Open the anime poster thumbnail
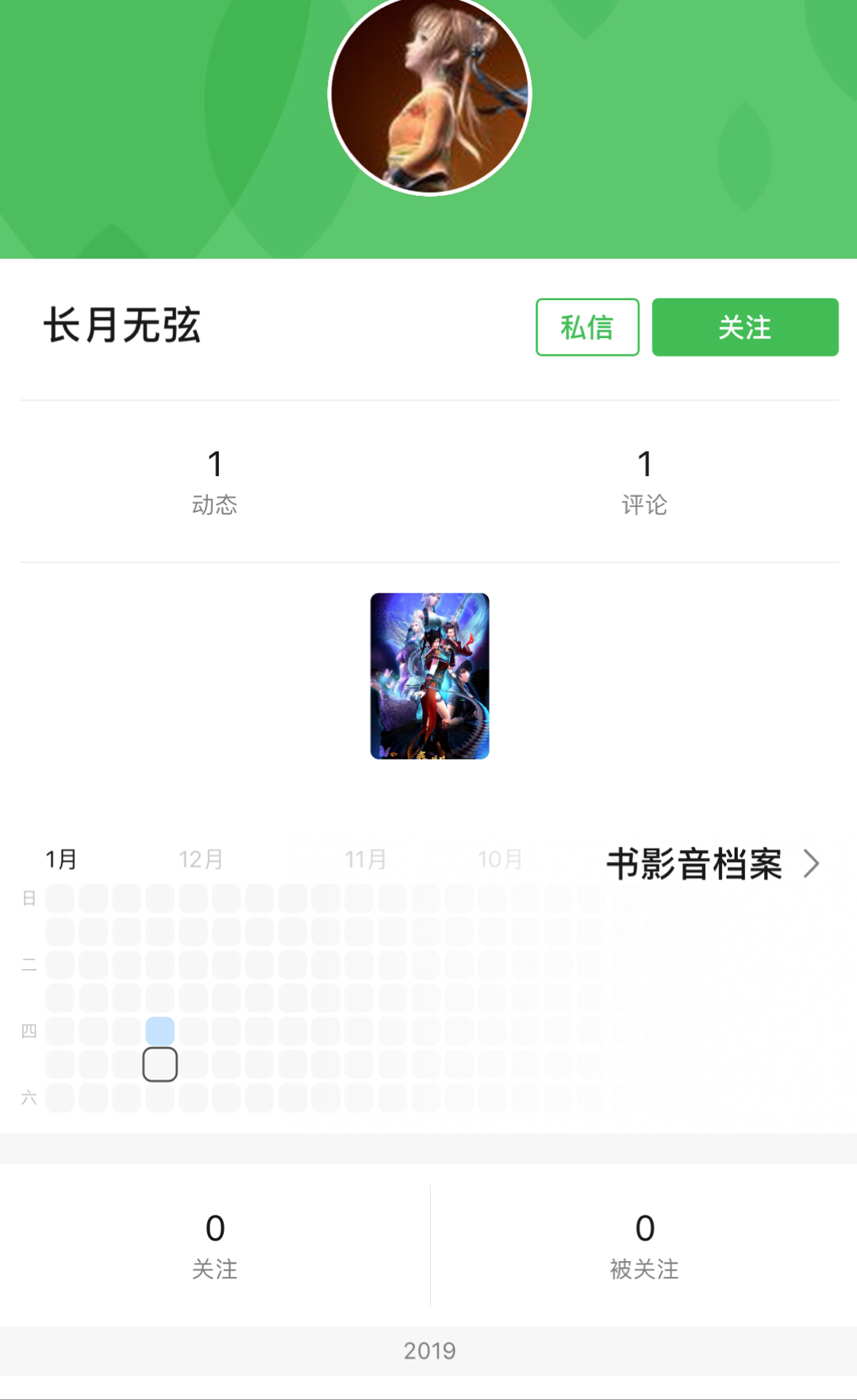 (429, 676)
